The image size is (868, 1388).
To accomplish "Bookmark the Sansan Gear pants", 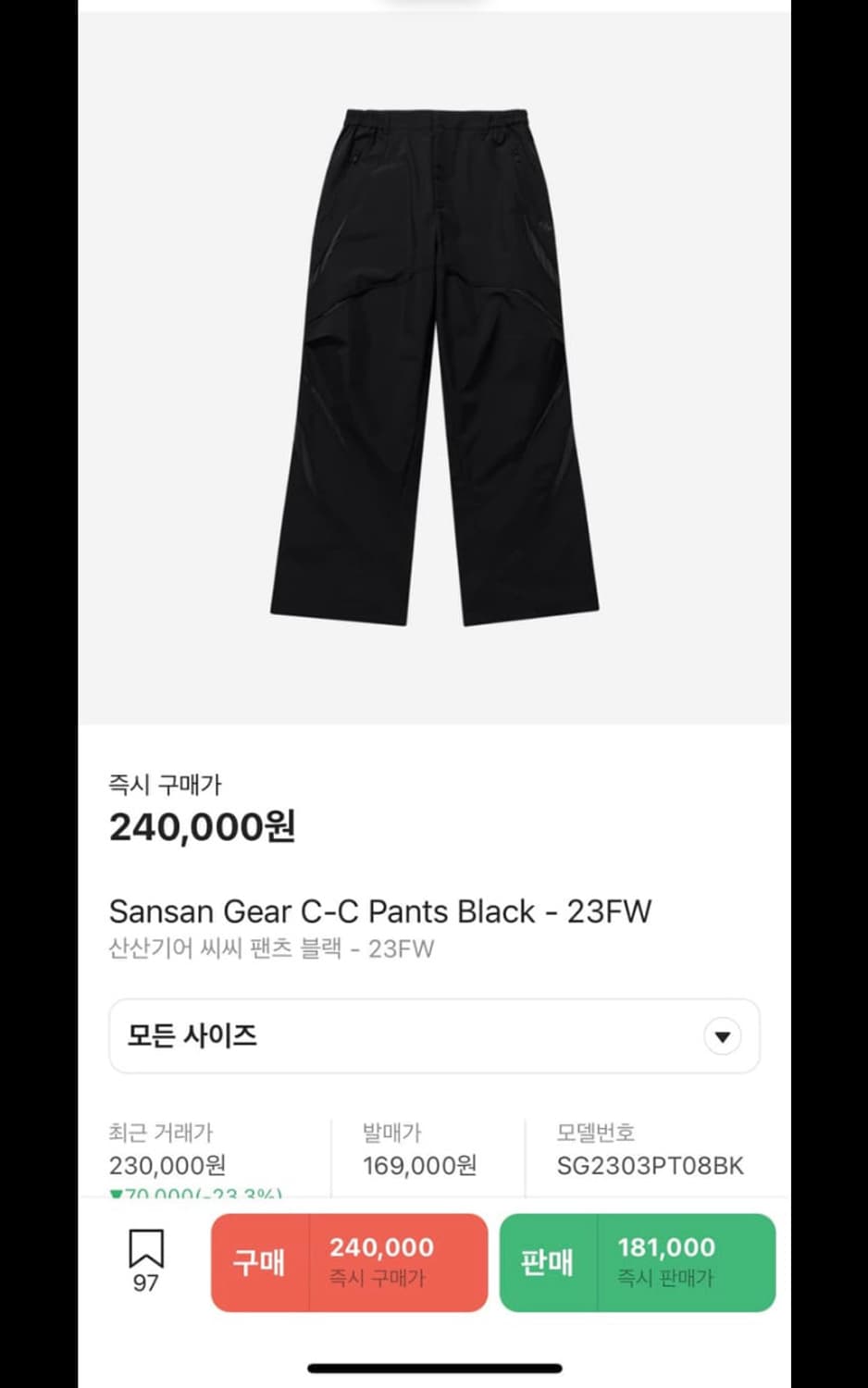I will coord(145,1251).
